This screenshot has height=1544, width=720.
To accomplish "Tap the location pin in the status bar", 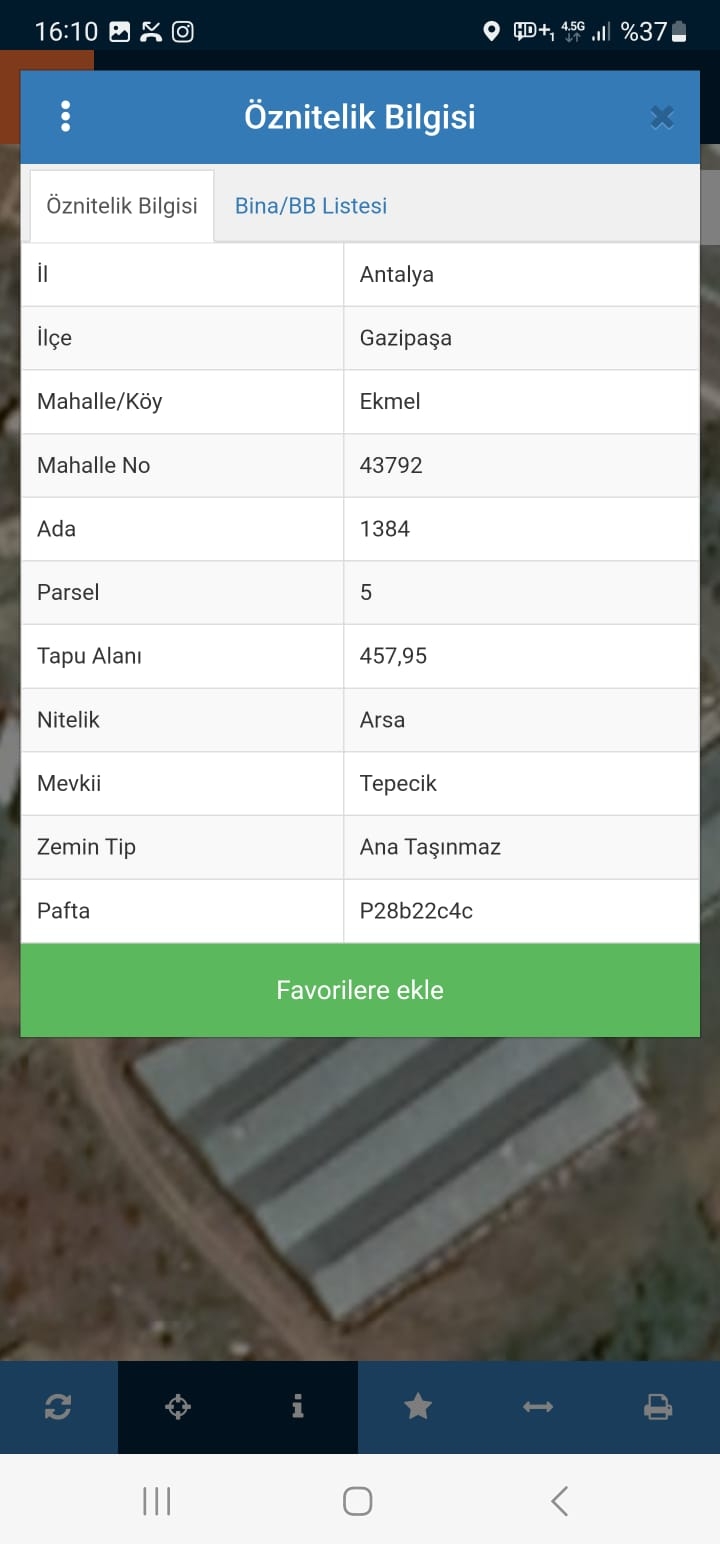I will click(490, 31).
